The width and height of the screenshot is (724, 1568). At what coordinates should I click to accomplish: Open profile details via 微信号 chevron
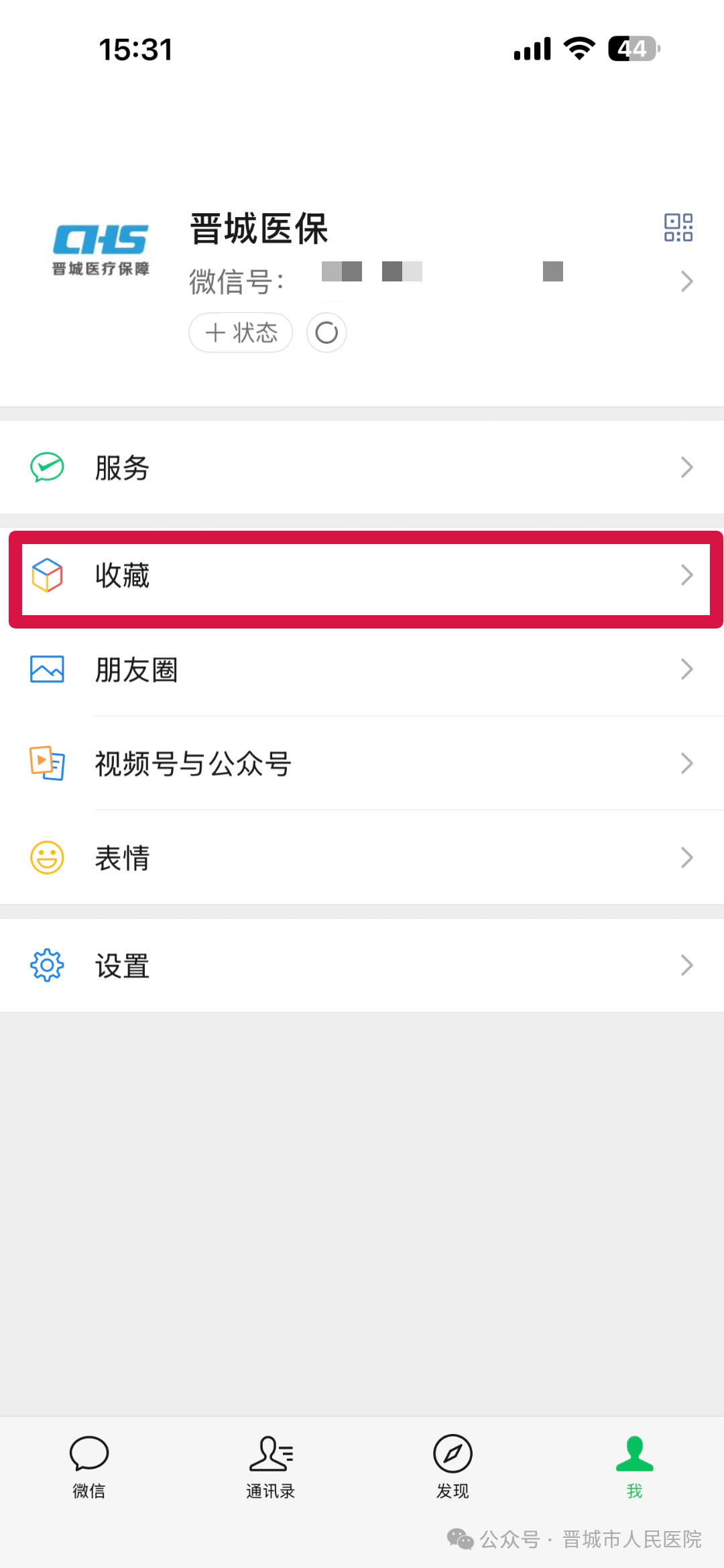tap(686, 281)
